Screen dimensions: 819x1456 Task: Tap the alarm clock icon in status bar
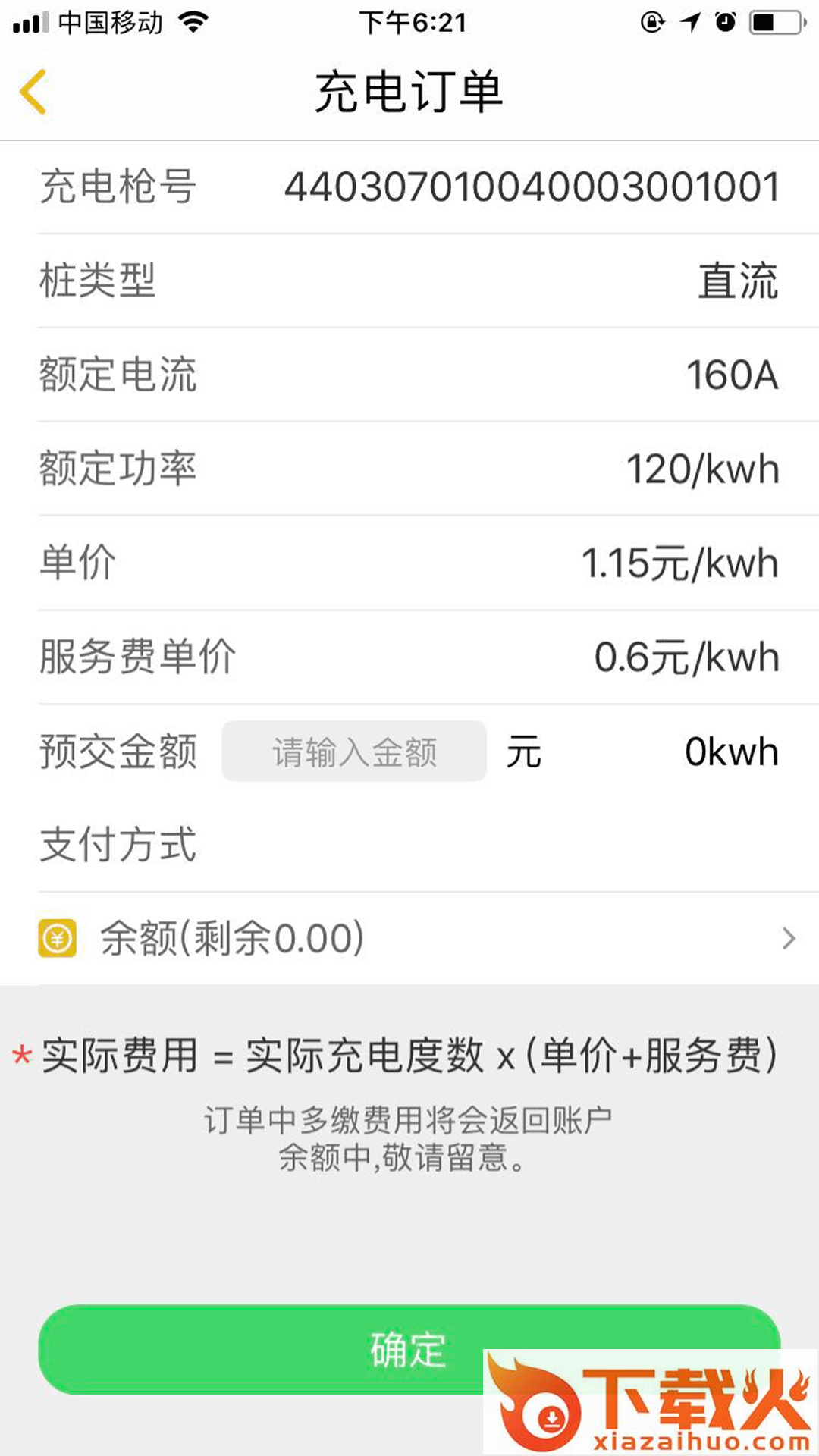point(724,20)
